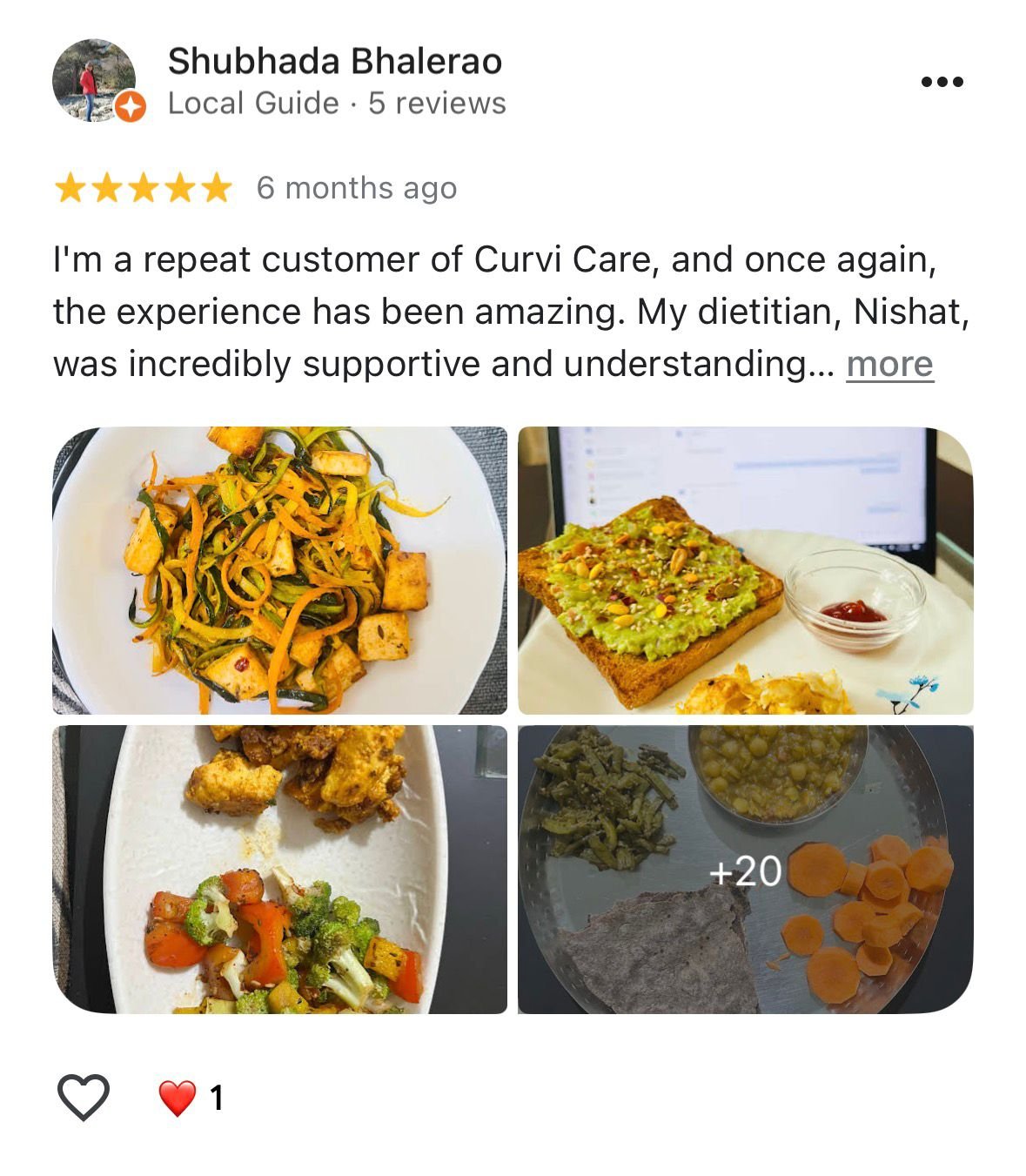This screenshot has height=1176, width=1026.
Task: Show the +20 more photos
Action: point(745,870)
